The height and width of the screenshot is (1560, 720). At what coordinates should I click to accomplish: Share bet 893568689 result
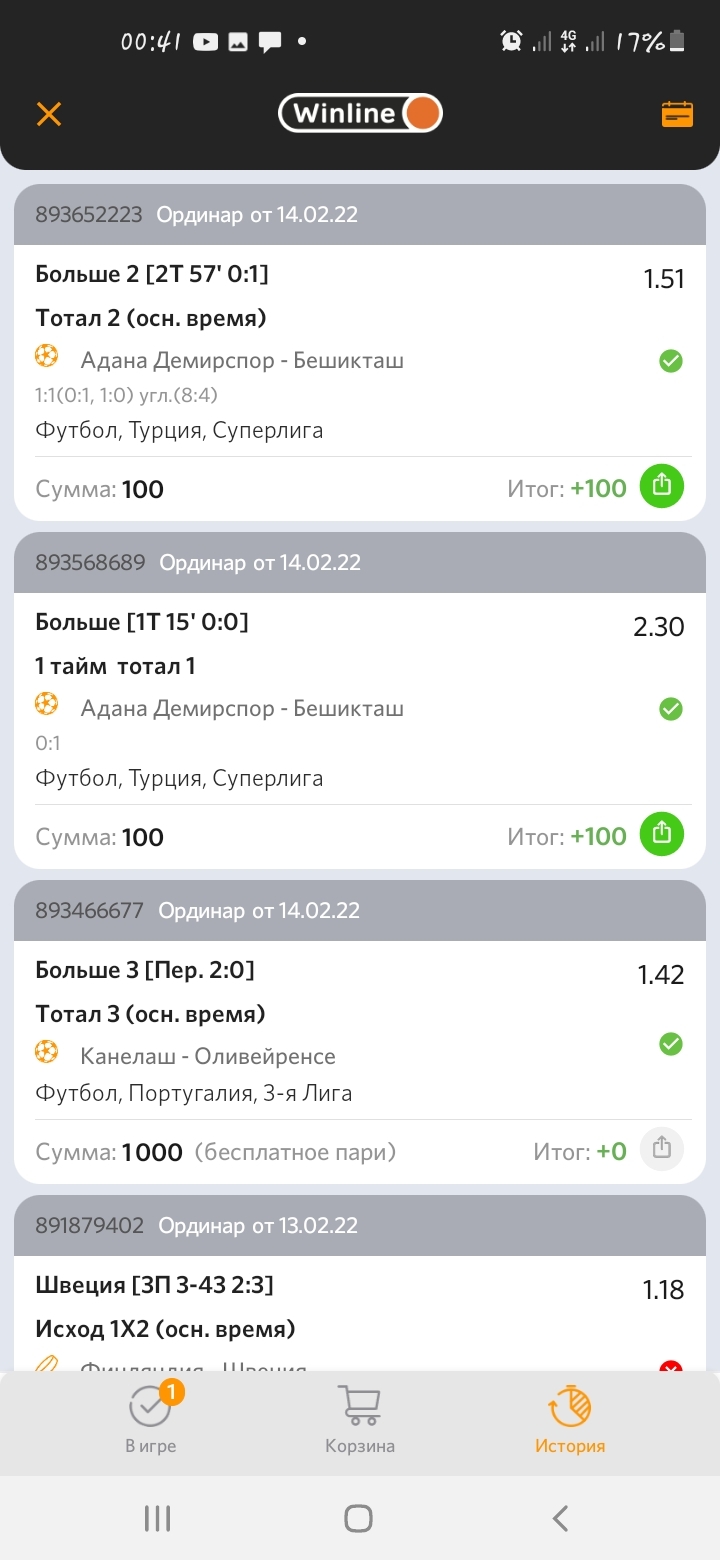pyautogui.click(x=661, y=835)
